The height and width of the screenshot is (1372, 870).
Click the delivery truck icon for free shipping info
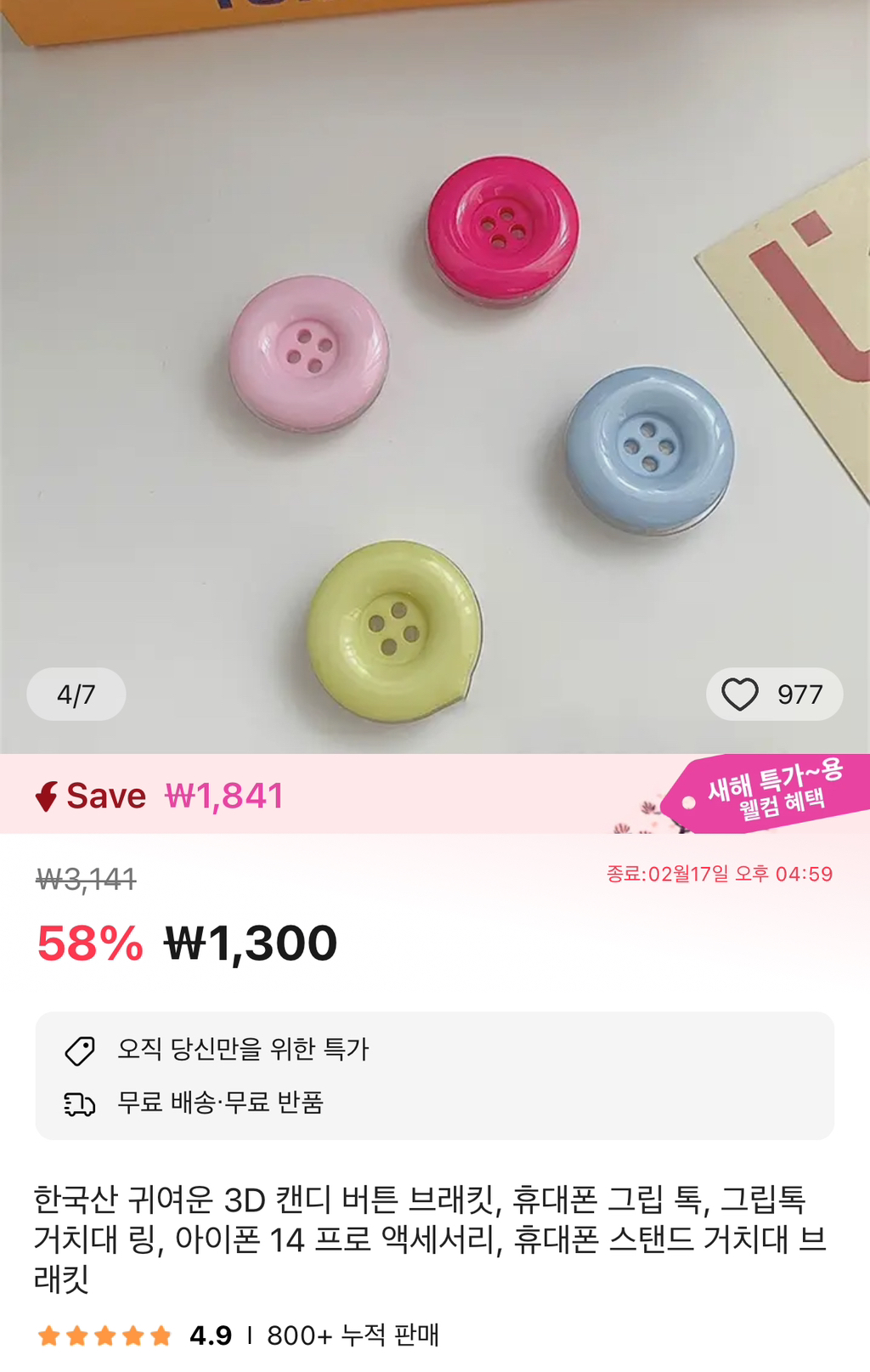79,1105
